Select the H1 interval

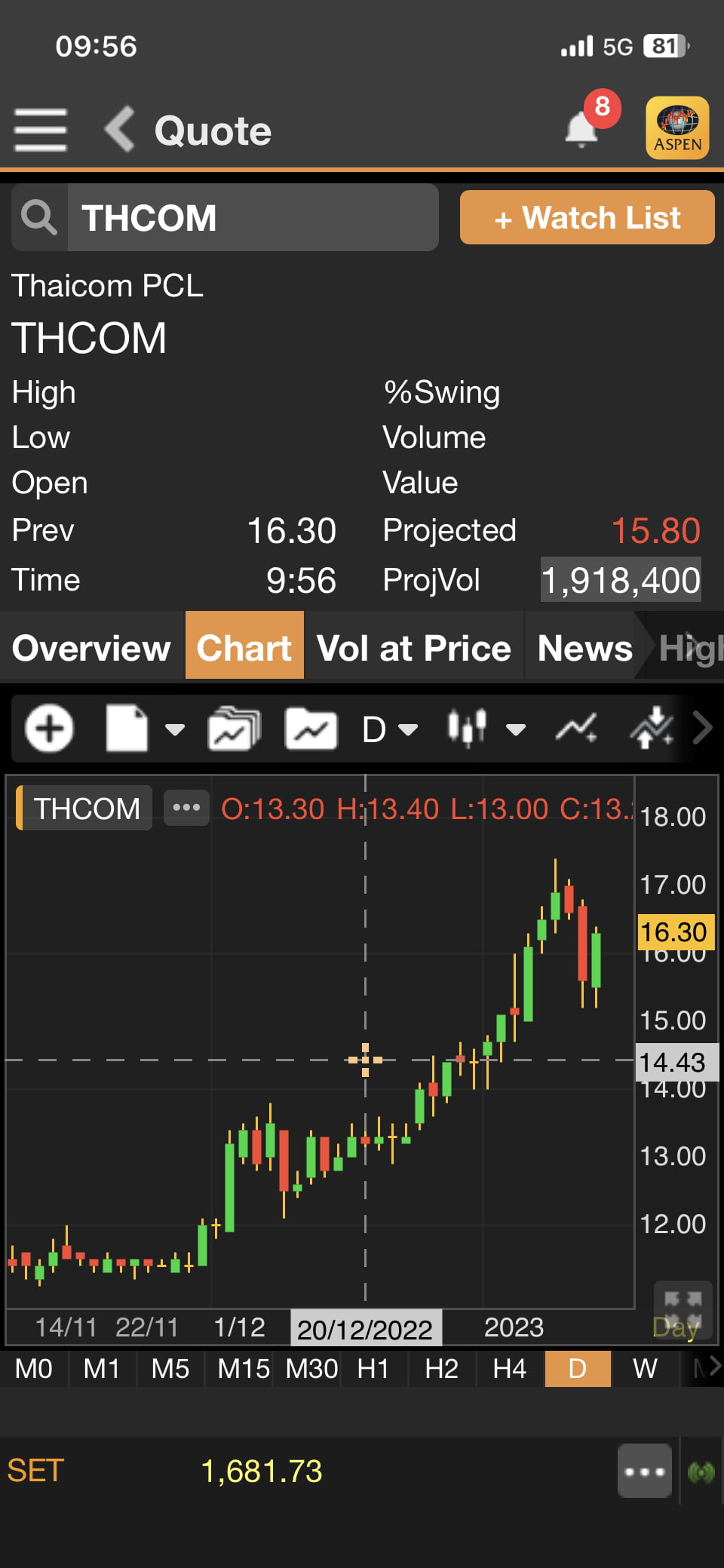point(373,1368)
